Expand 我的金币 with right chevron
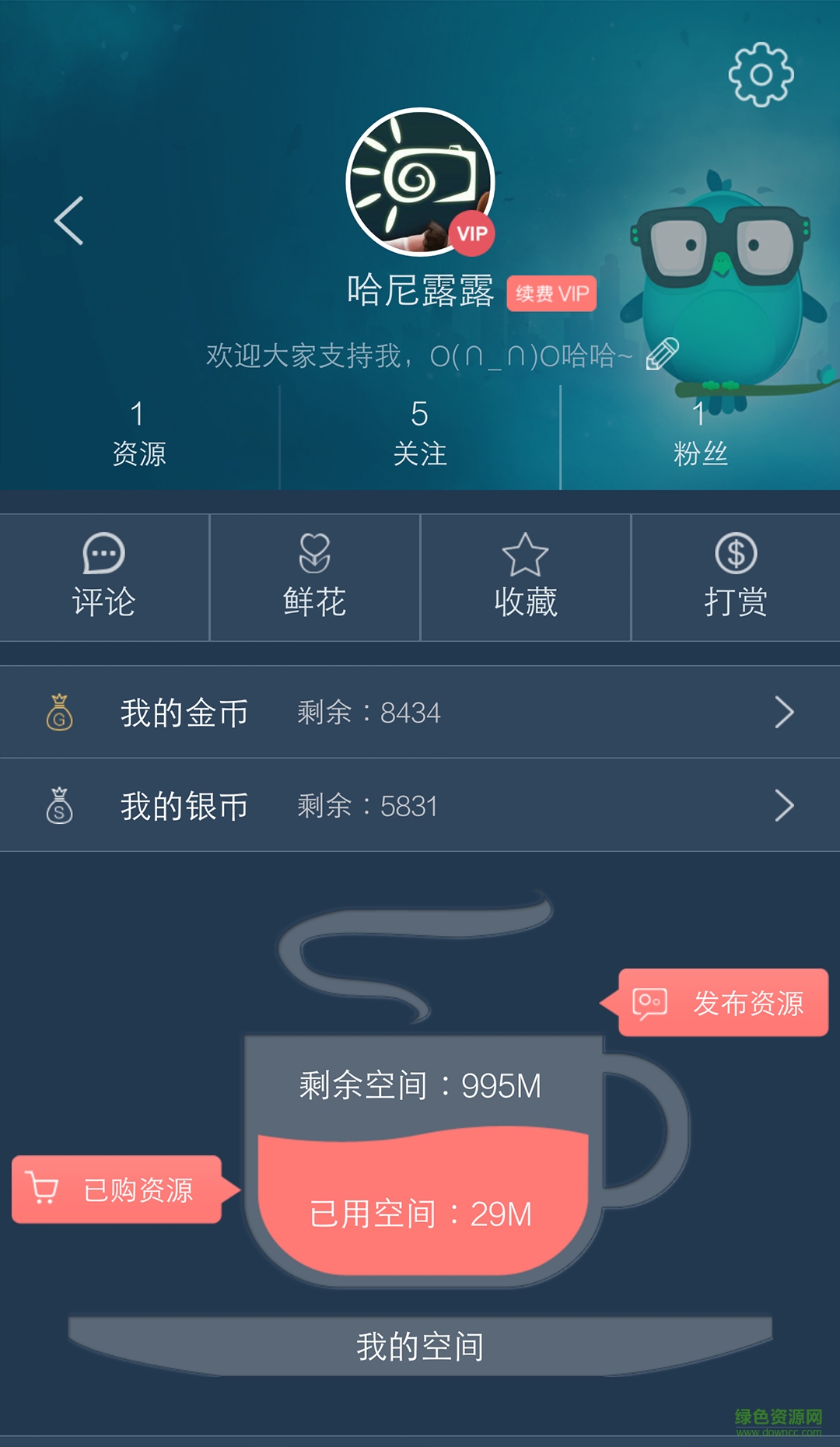Screen dimensions: 840x1447 786,713
